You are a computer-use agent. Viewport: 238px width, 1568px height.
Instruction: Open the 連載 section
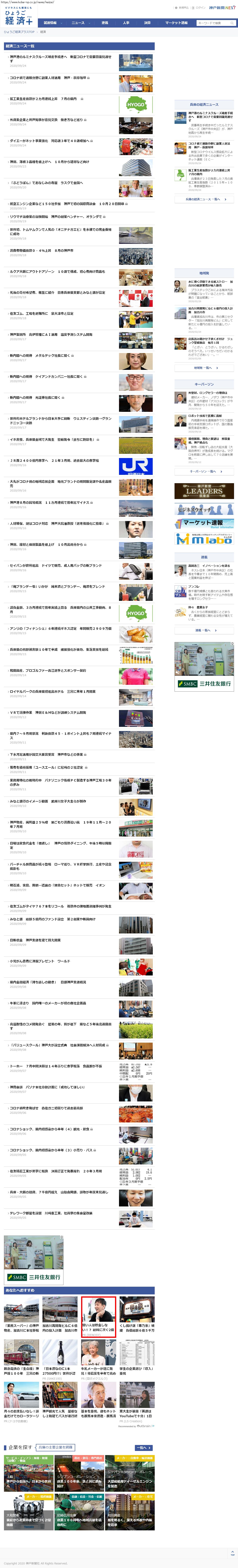[105, 23]
